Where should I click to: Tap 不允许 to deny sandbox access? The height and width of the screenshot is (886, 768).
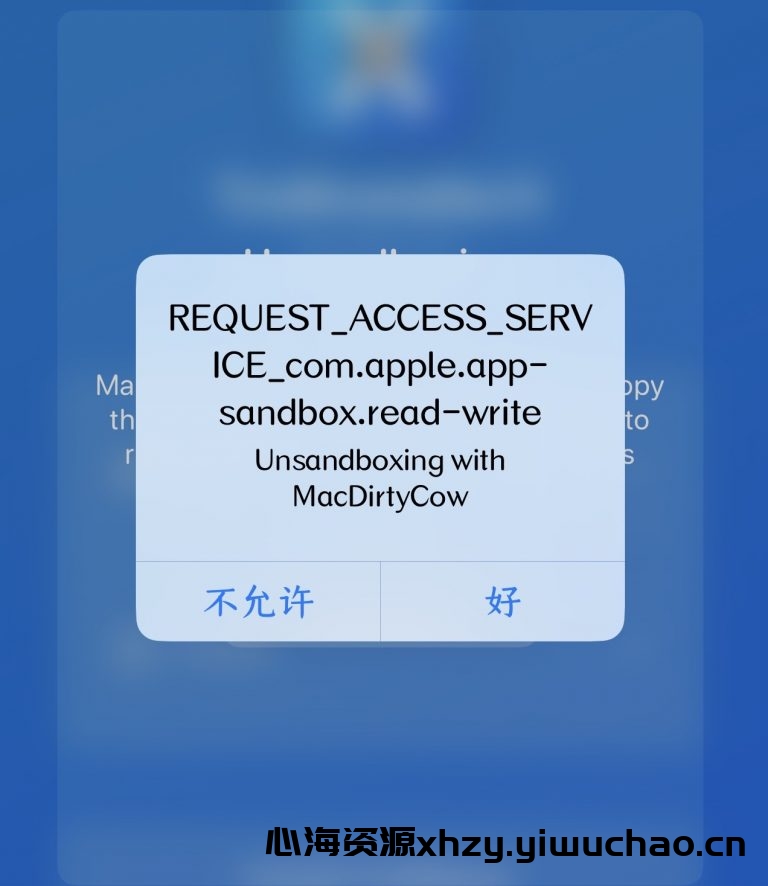[x=258, y=602]
